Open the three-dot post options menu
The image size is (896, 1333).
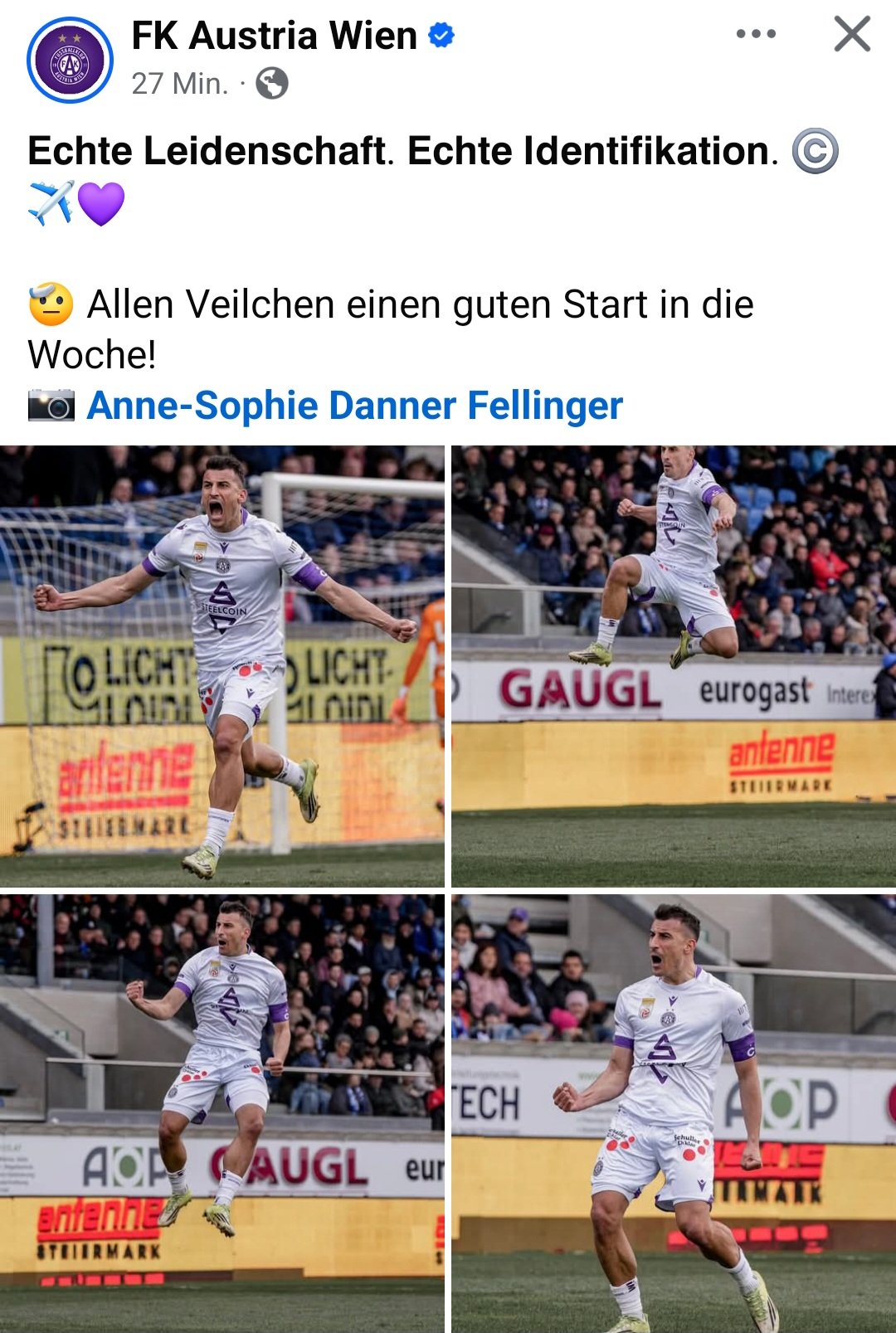tap(756, 34)
